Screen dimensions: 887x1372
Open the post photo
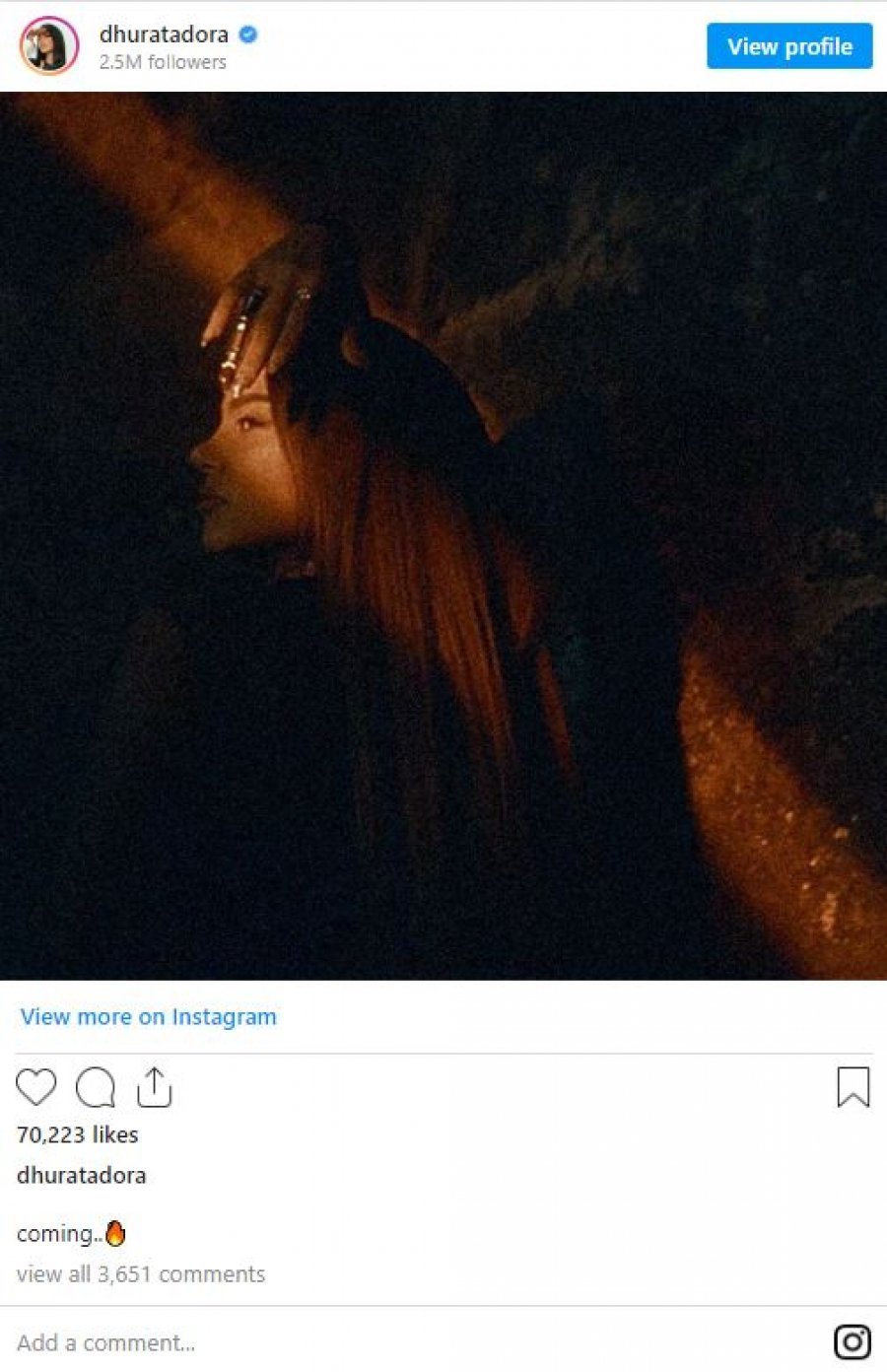pos(443,535)
